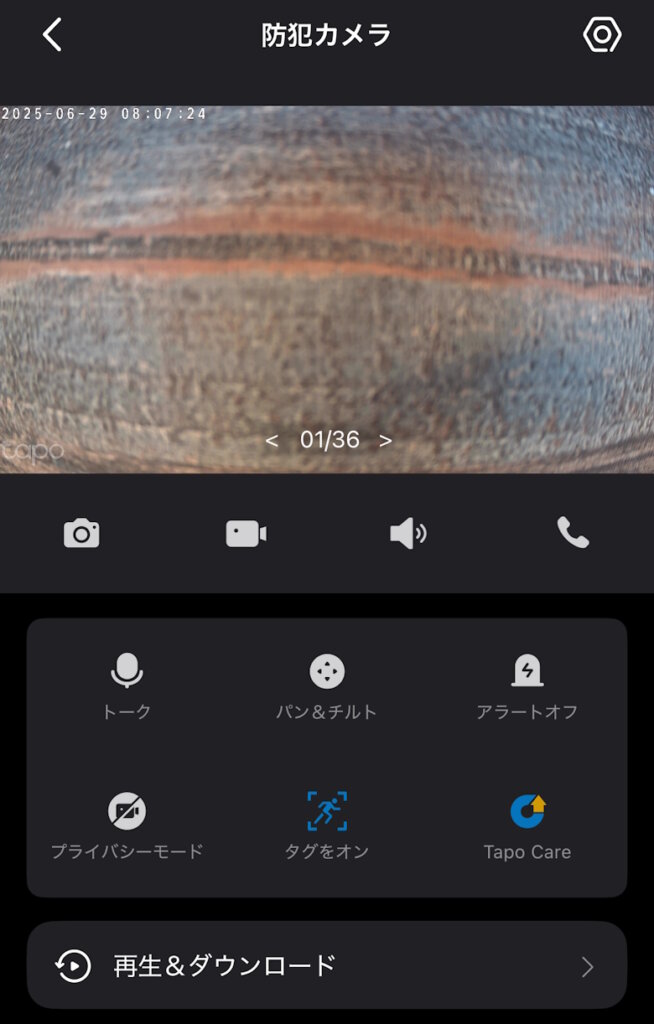Enable プライバシーモード
Viewport: 654px width, 1024px height.
[127, 826]
